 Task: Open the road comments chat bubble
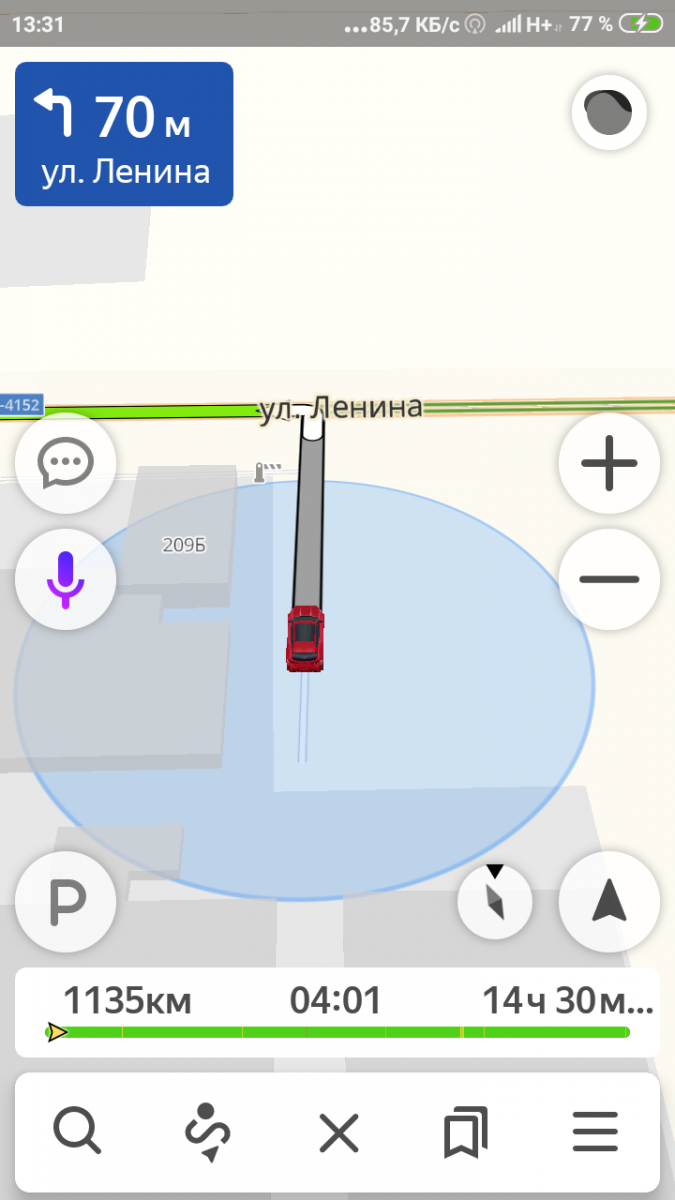[66, 463]
